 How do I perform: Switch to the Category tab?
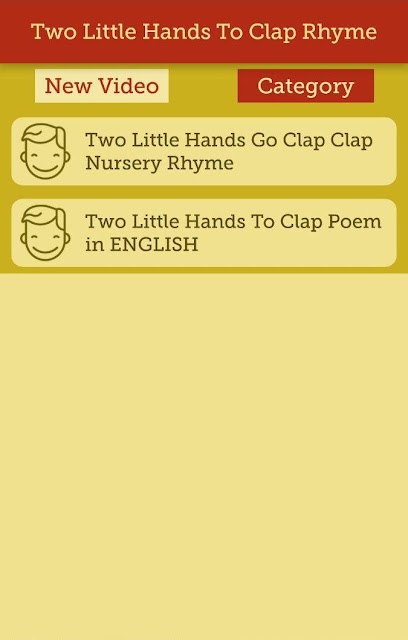click(x=306, y=86)
